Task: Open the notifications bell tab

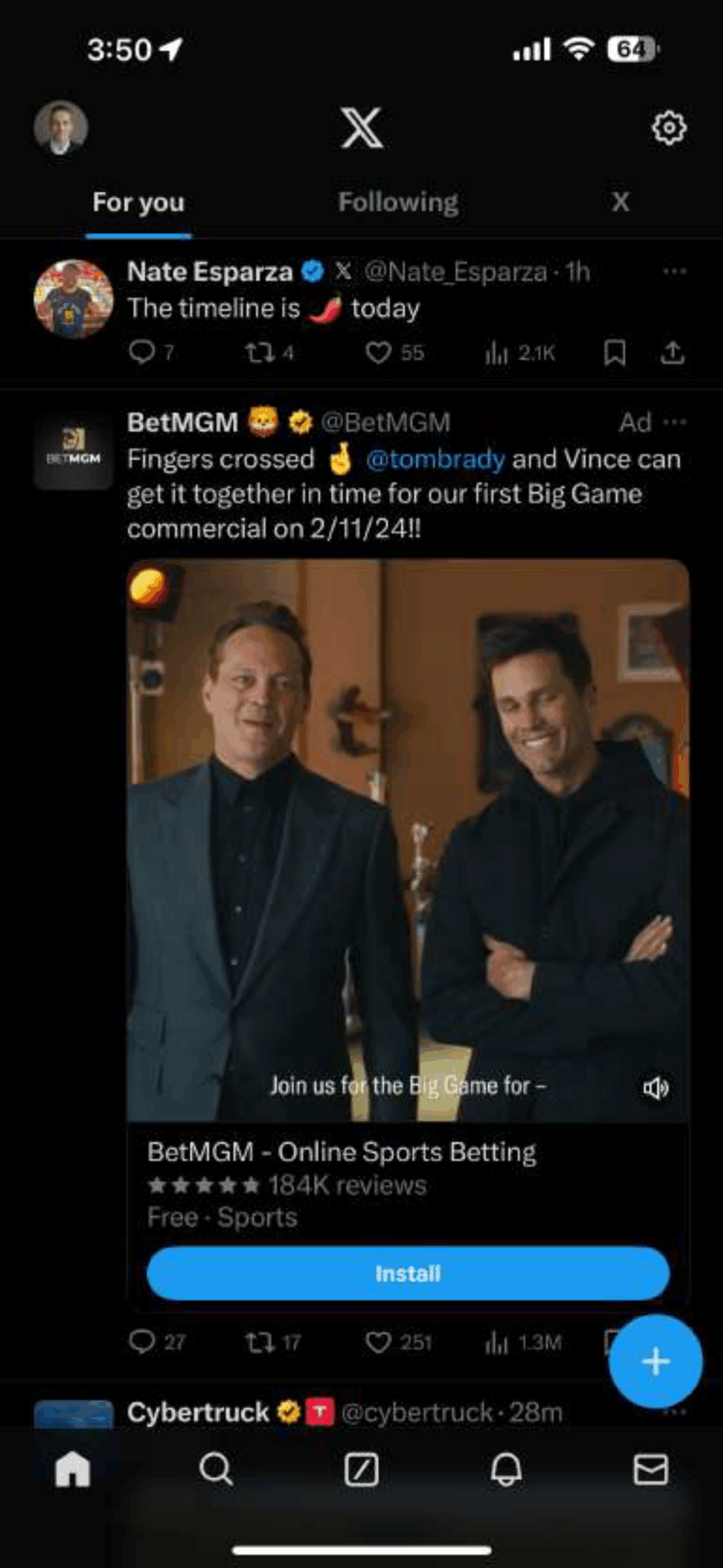Action: [506, 1470]
